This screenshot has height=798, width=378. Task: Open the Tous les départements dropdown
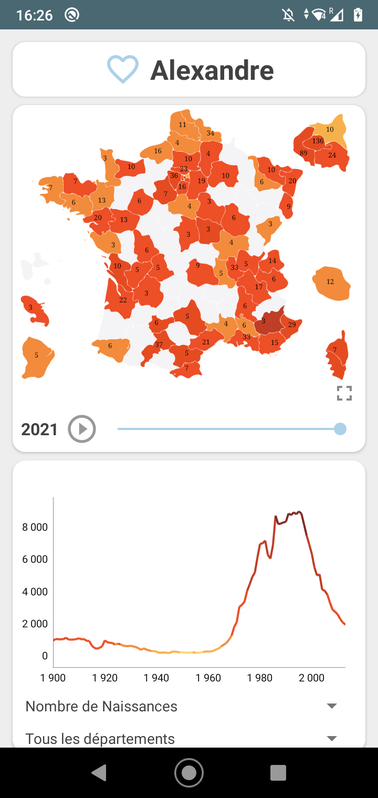coord(182,738)
